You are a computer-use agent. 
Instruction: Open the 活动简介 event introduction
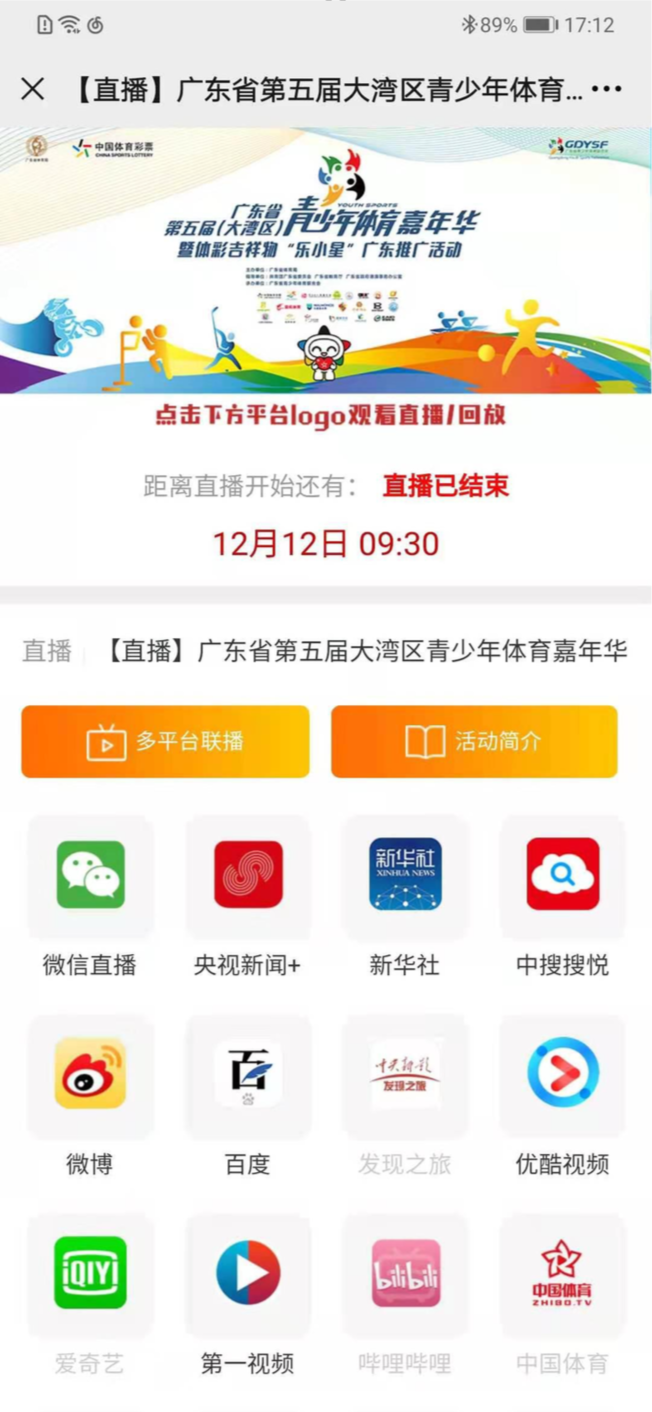point(474,741)
